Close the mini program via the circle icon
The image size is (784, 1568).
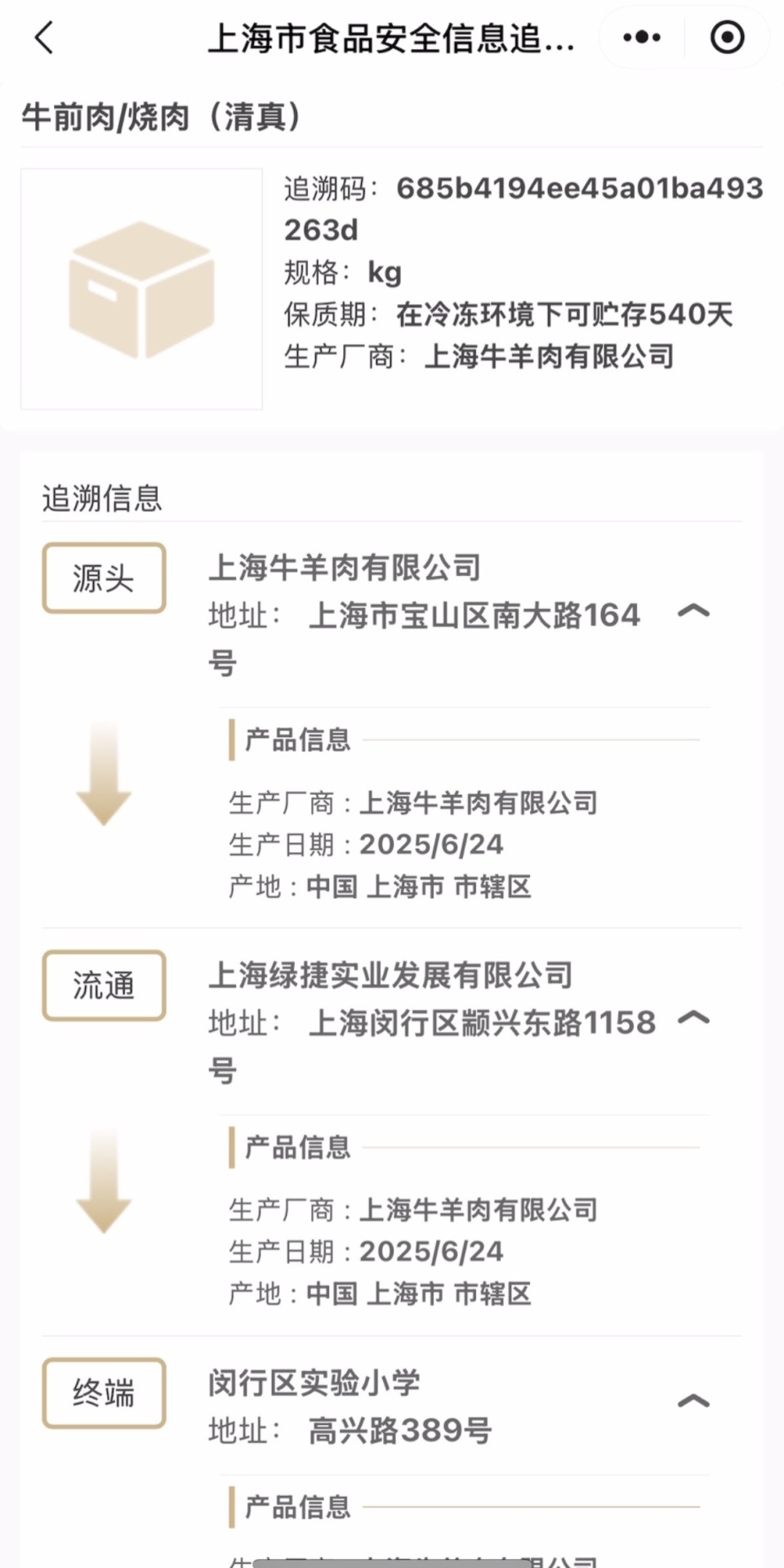[727, 38]
